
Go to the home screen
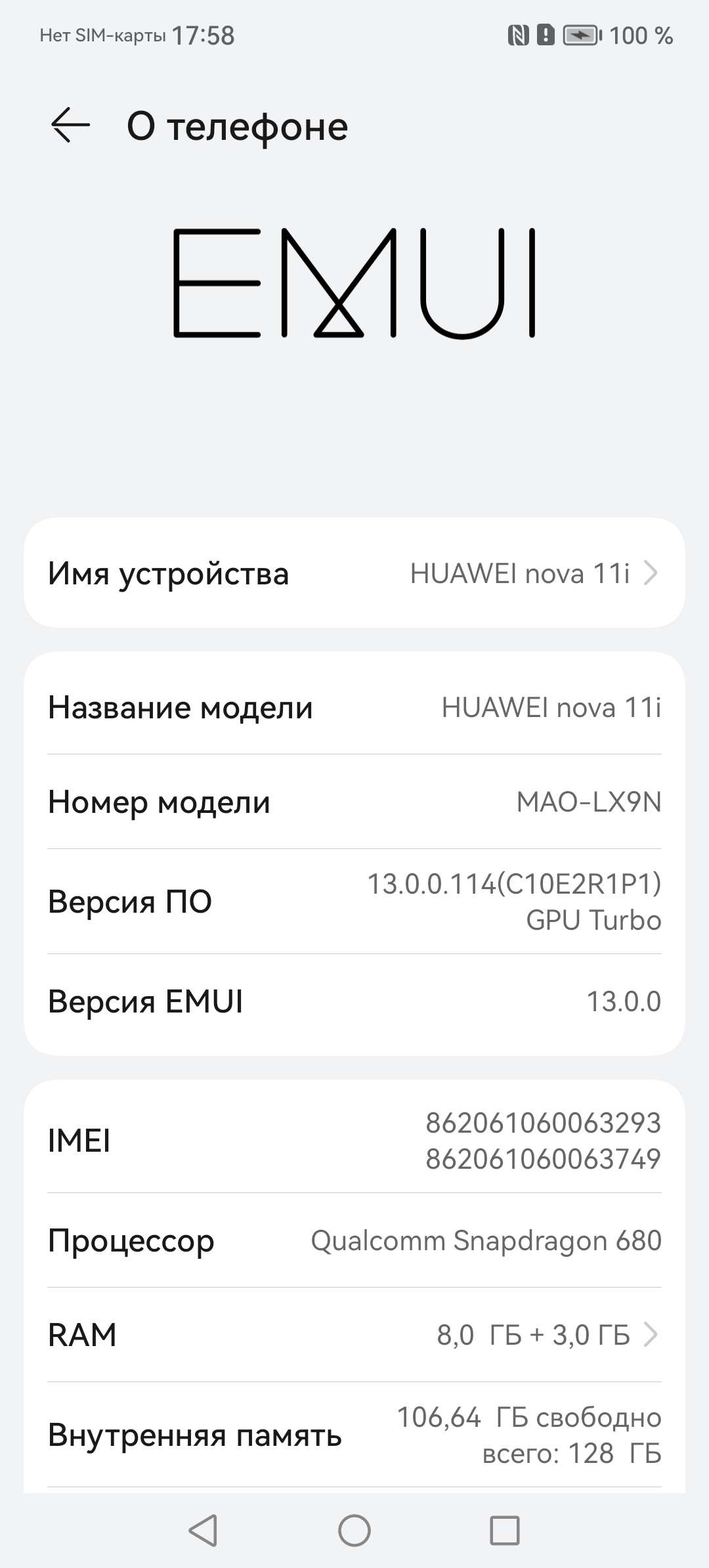point(354,1531)
